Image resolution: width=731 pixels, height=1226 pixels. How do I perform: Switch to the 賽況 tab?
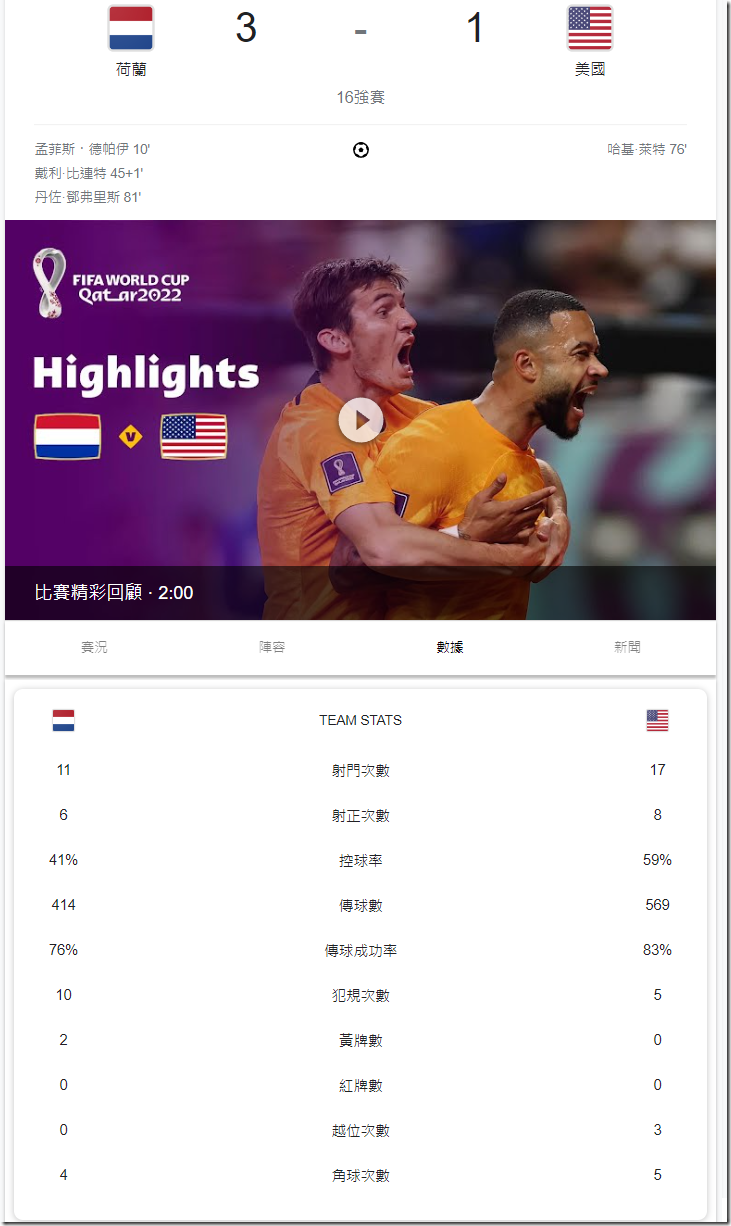click(94, 647)
